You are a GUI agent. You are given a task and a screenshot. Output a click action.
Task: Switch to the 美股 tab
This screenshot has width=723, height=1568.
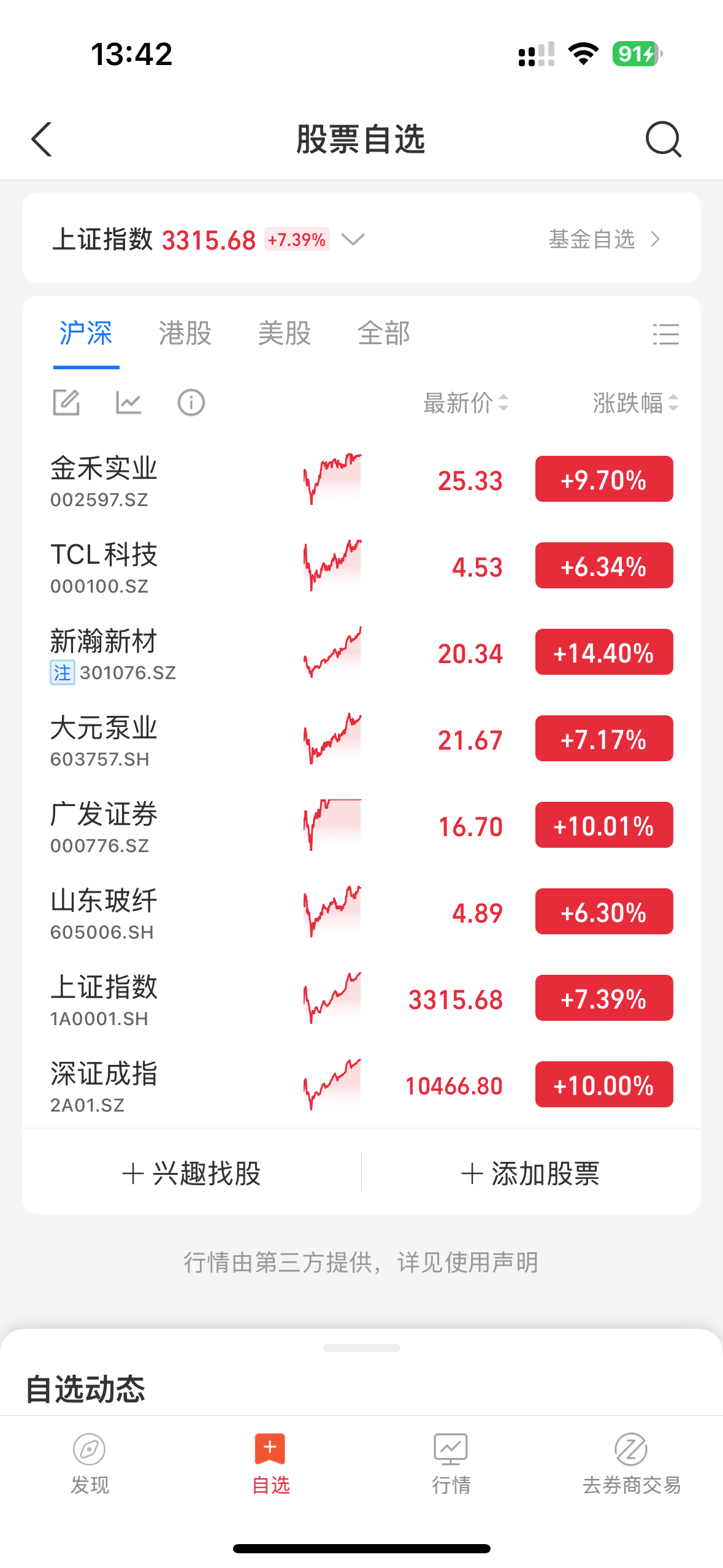pyautogui.click(x=284, y=334)
